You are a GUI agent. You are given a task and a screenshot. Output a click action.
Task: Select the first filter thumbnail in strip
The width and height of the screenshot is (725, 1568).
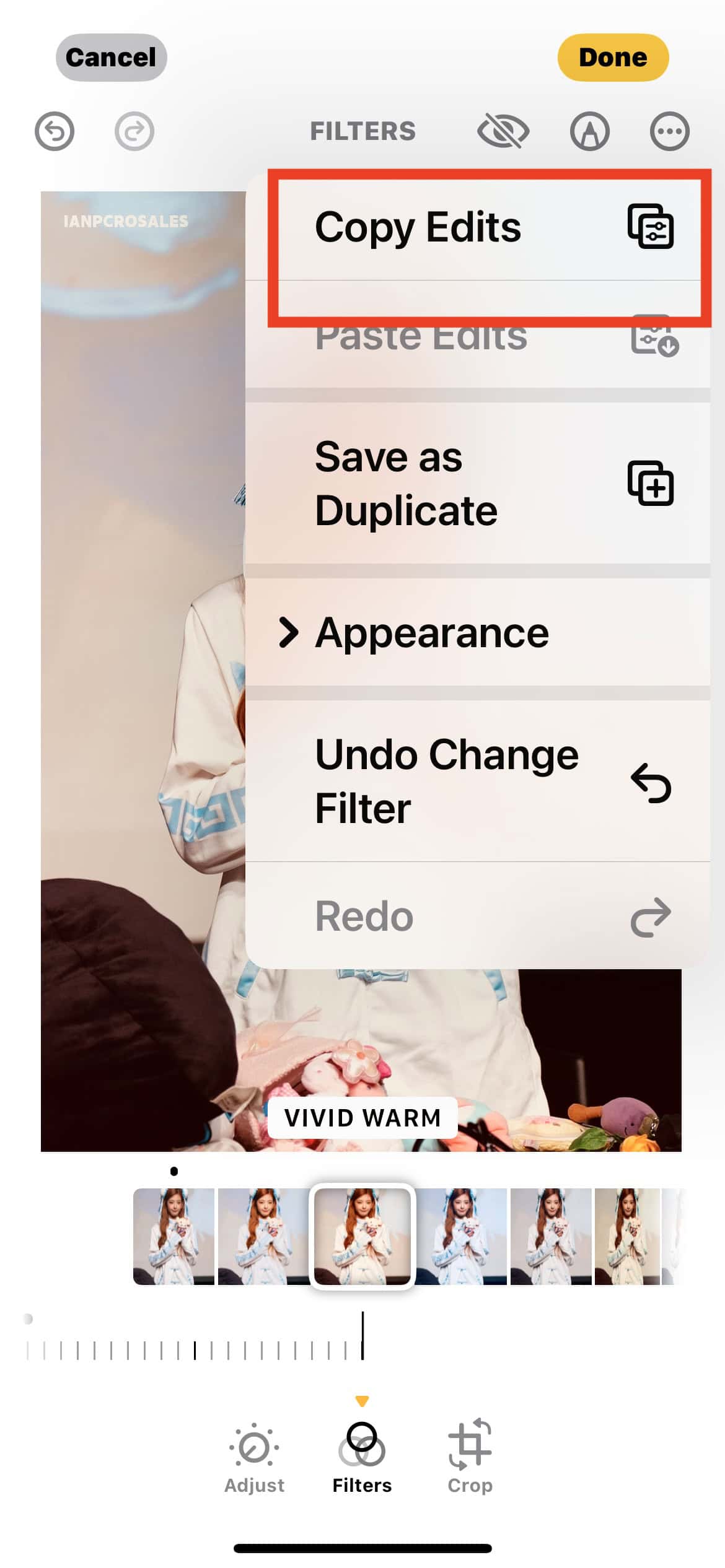(174, 1236)
